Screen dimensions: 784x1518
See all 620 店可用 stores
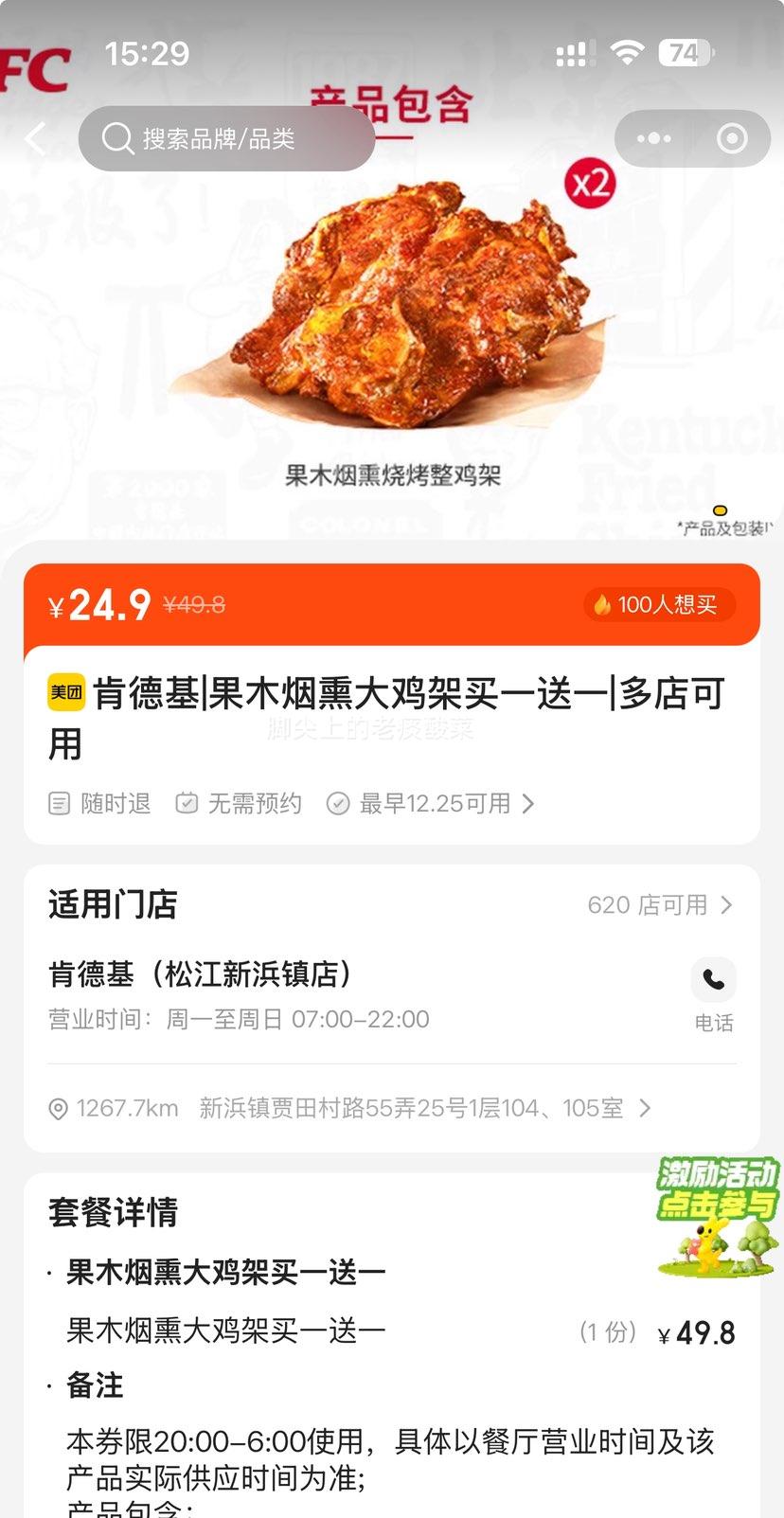(x=659, y=905)
